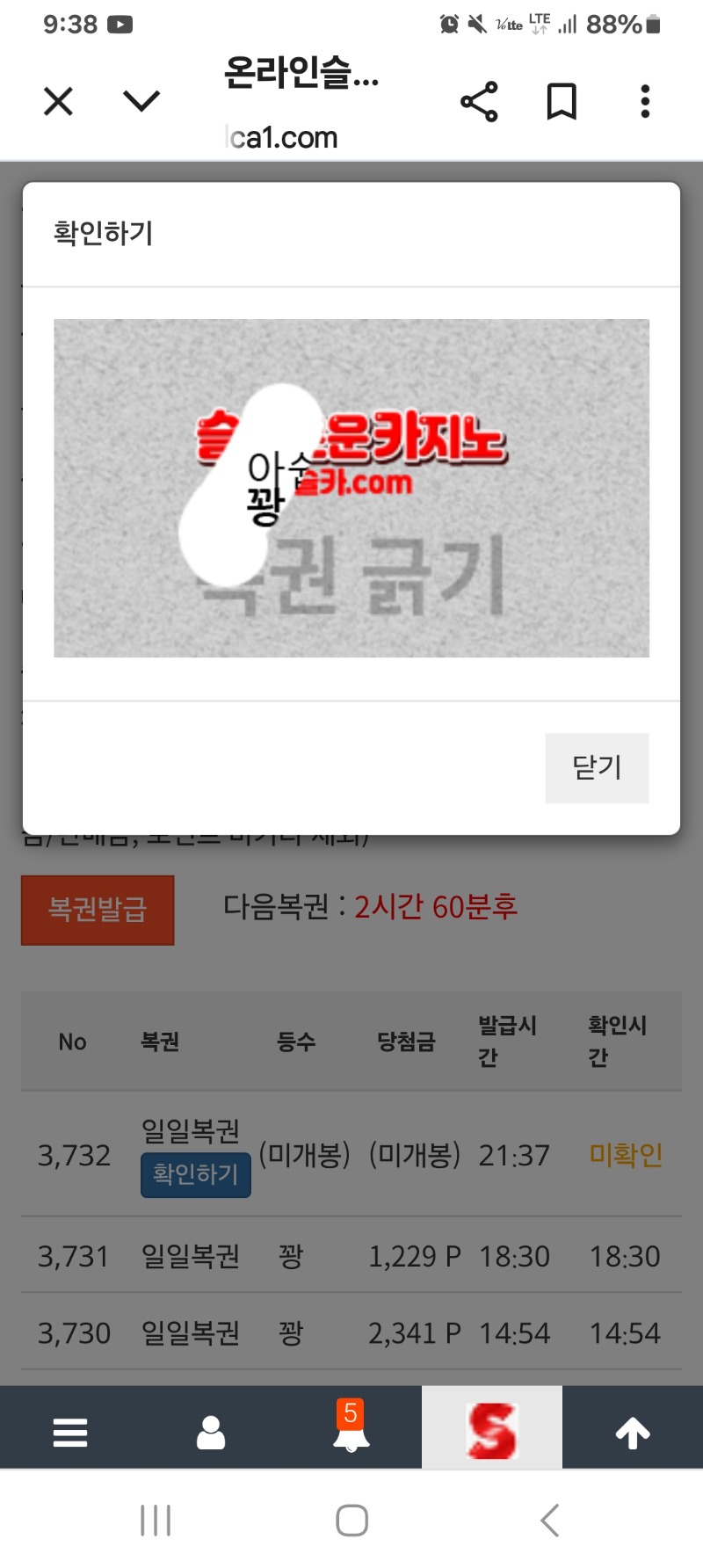This screenshot has width=703, height=1568.
Task: Jump to top with the arrow
Action: (x=633, y=1433)
